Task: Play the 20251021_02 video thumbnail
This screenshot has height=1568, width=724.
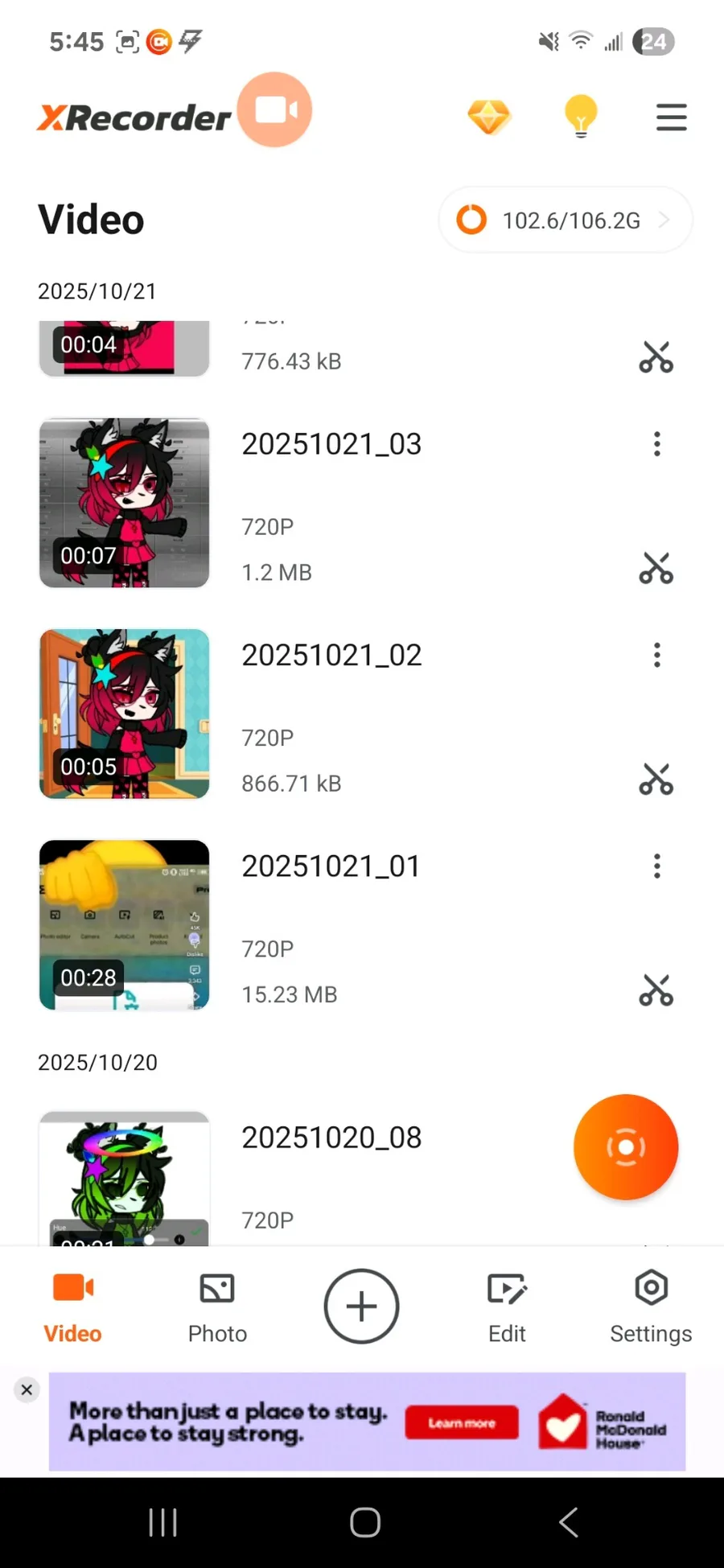Action: (125, 714)
